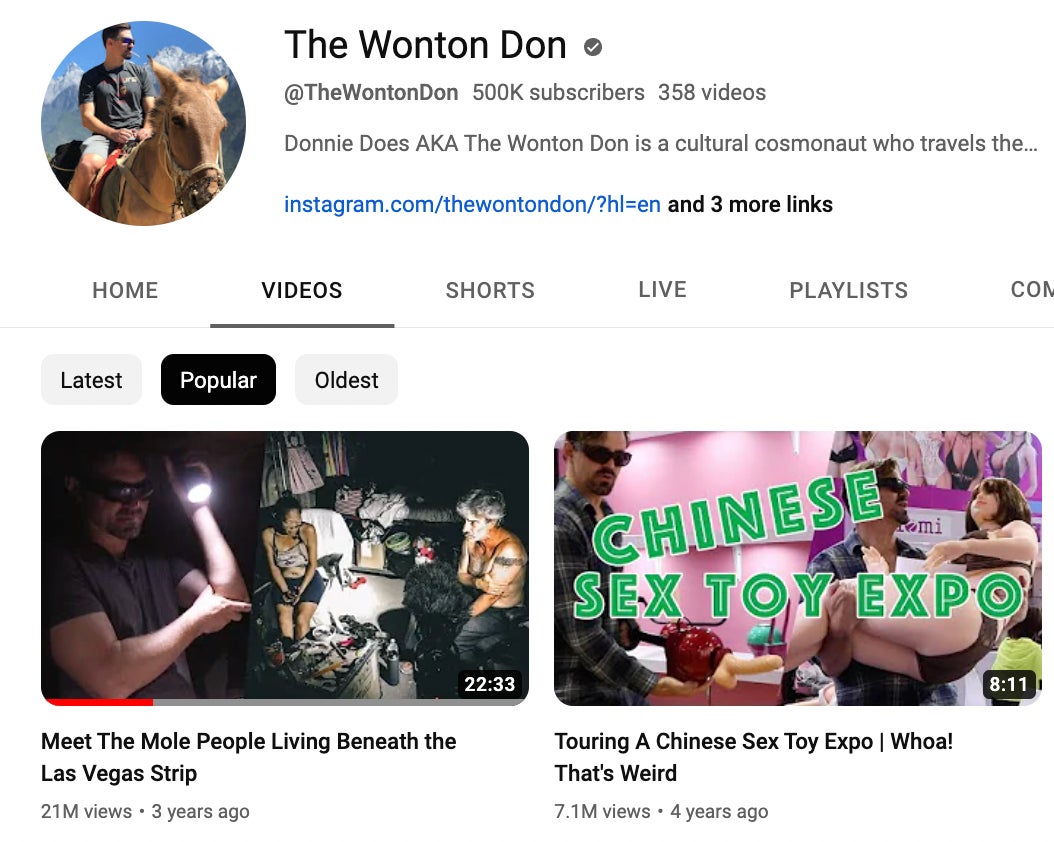Image resolution: width=1054 pixels, height=842 pixels.
Task: Expand the channel description text
Action: 660,144
